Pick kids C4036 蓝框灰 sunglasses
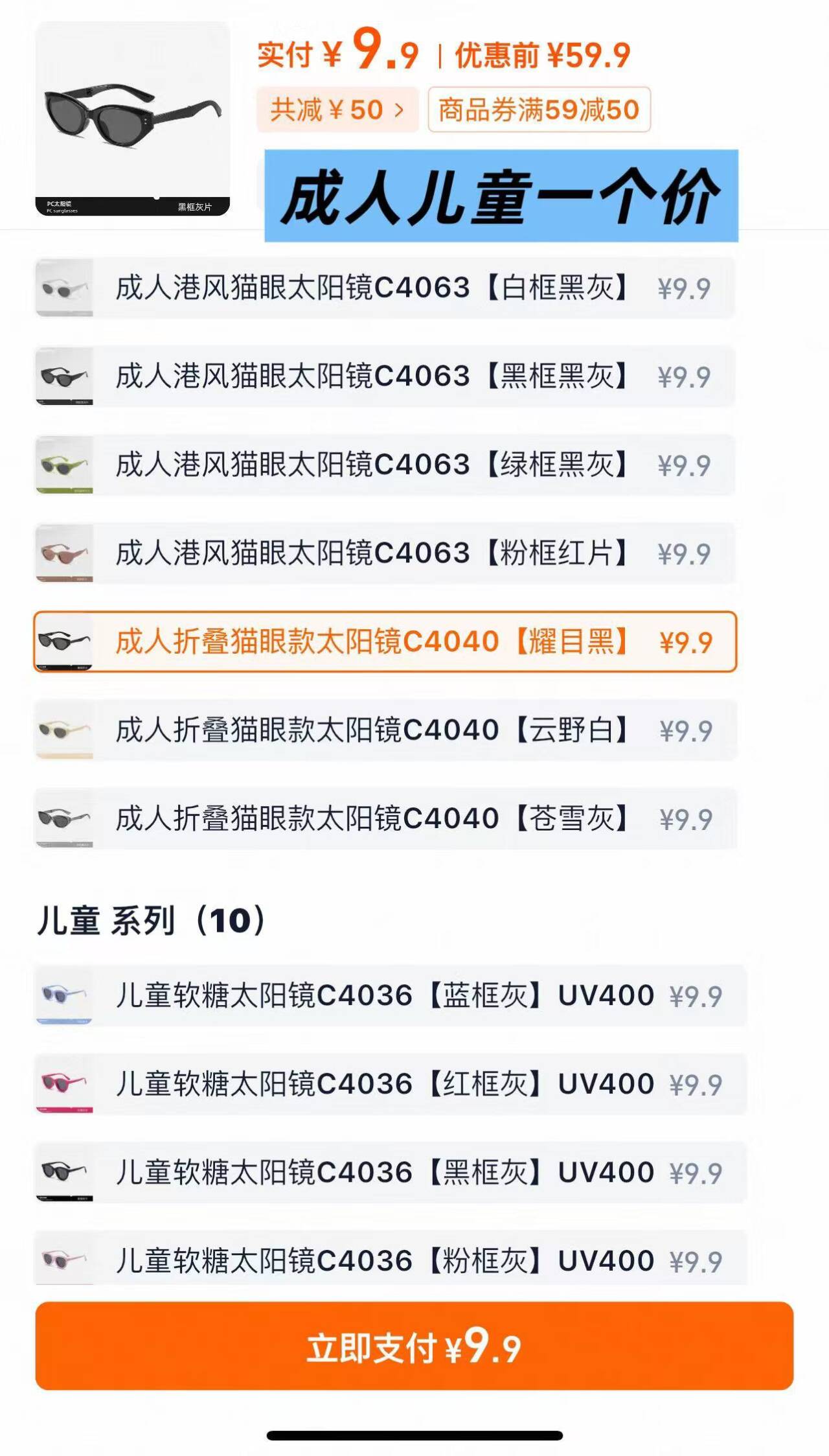This screenshot has width=829, height=1456. pos(389,995)
